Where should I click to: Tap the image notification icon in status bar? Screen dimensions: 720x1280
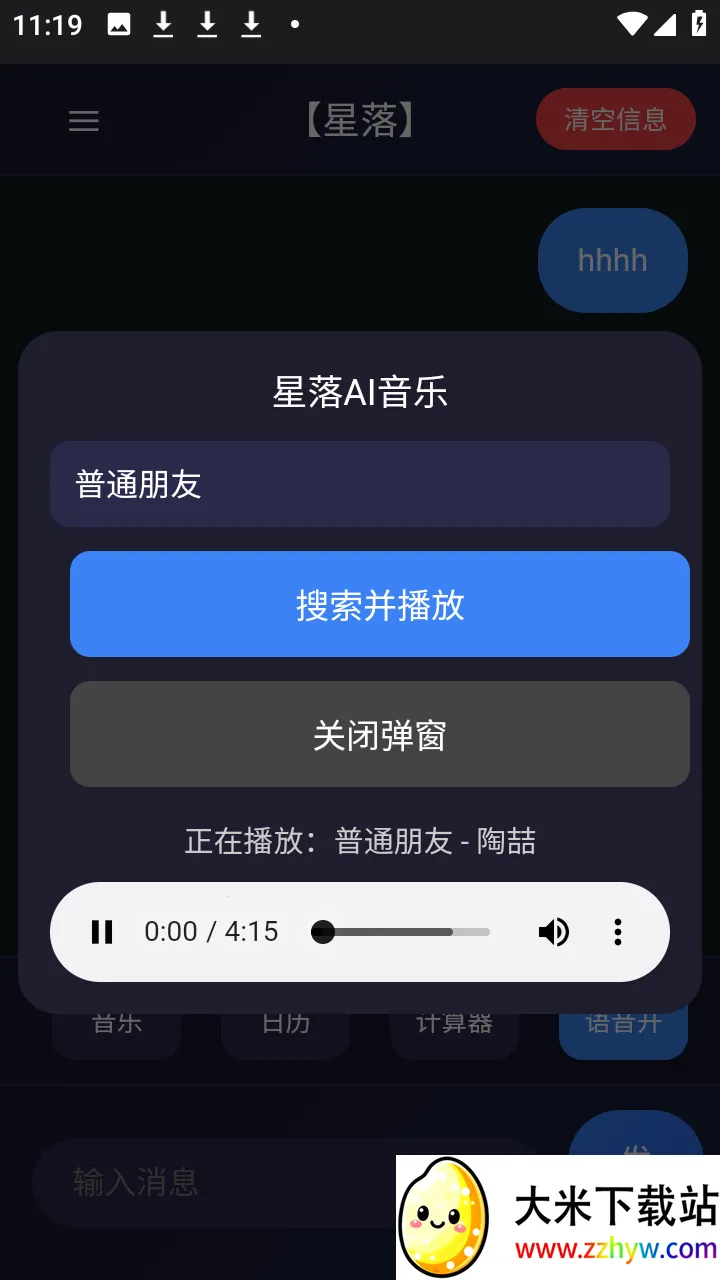(x=119, y=23)
